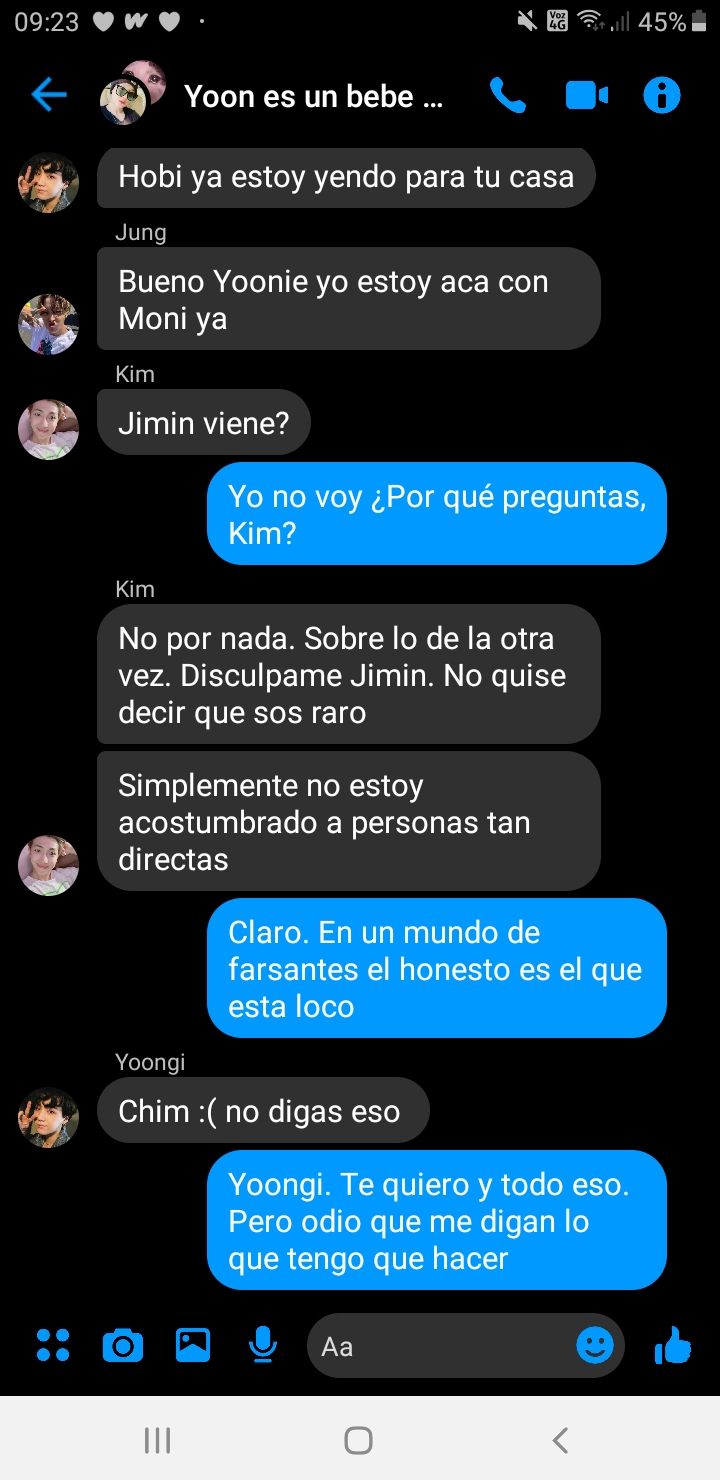Open recent apps from the navigation bar
This screenshot has width=720, height=1480.
coord(157,1440)
